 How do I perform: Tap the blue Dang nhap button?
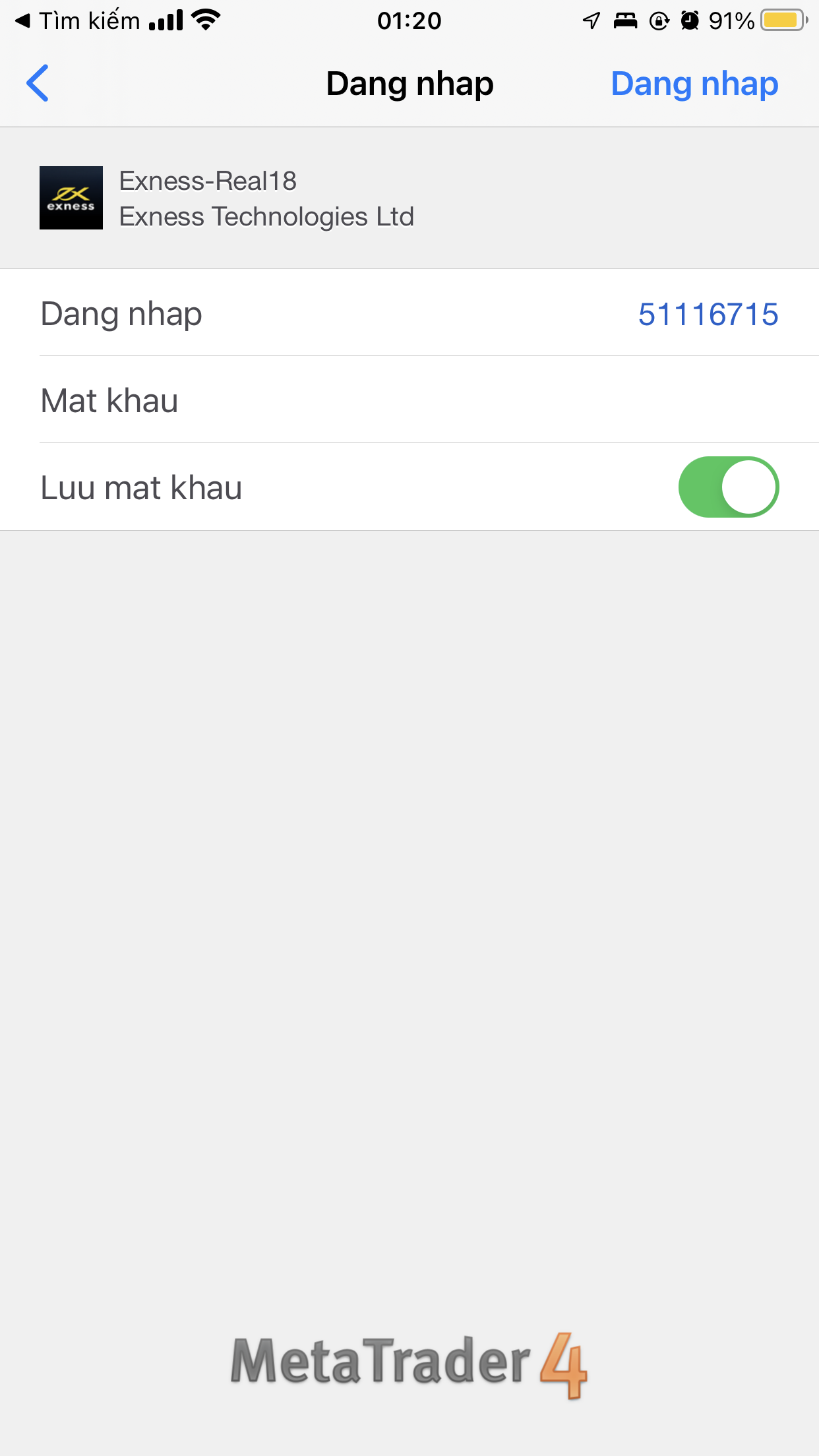coord(694,84)
